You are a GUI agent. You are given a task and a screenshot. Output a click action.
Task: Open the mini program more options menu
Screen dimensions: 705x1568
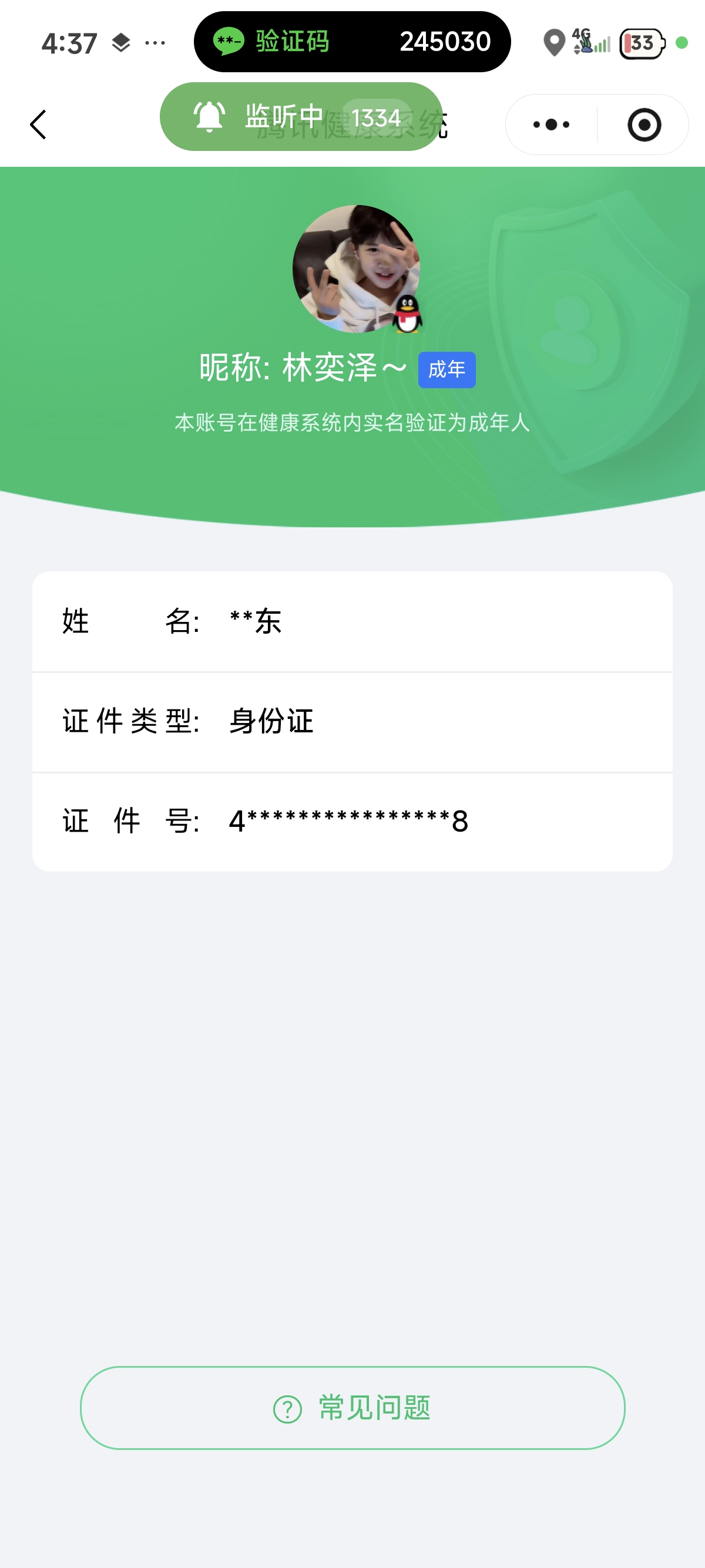[x=551, y=125]
